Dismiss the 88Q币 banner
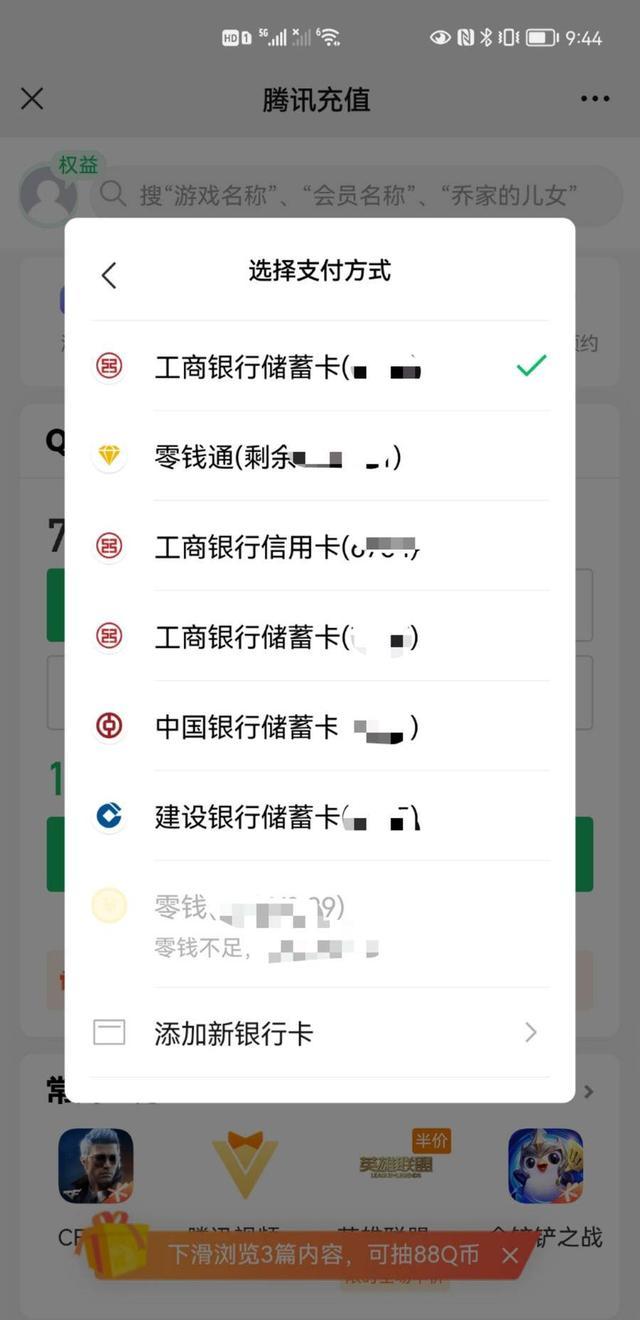Image resolution: width=640 pixels, height=1320 pixels. tap(510, 1255)
